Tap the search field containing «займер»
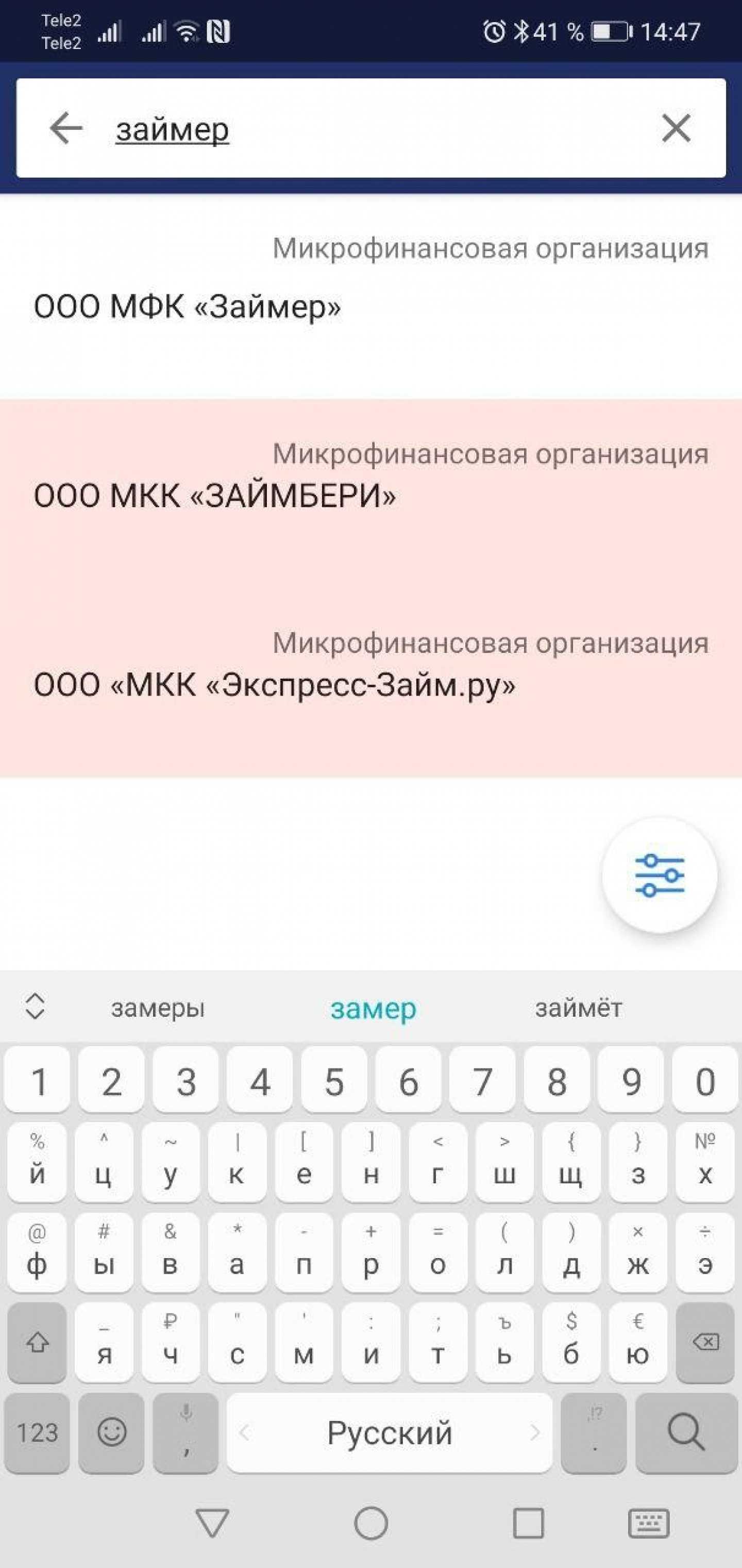 [365, 129]
